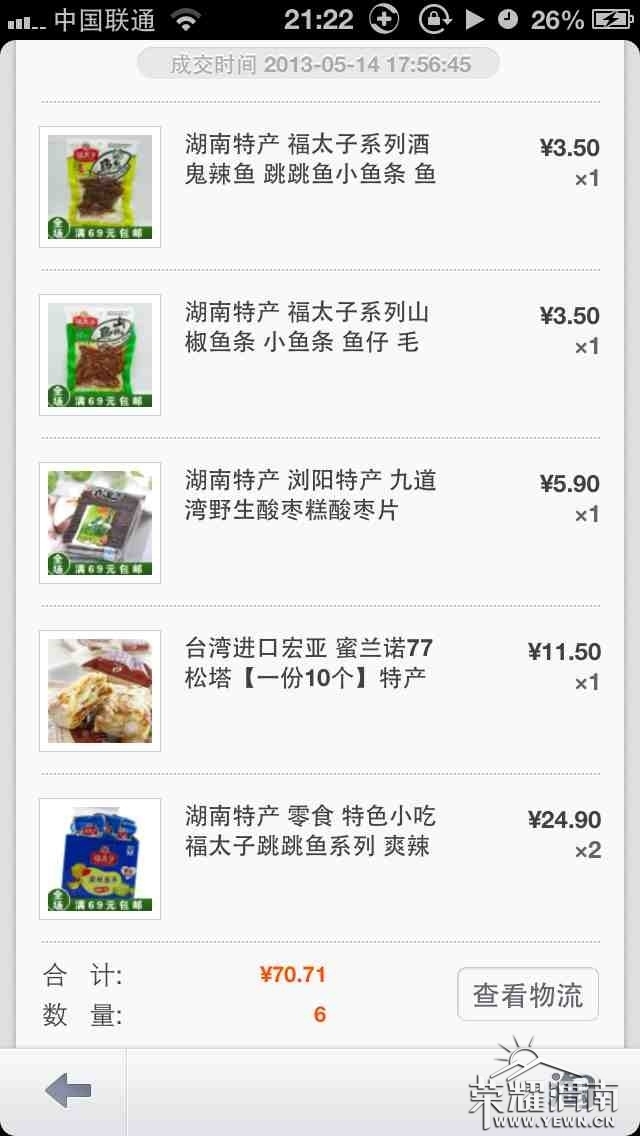View the 九道湾野生酸枣糕酸枣片 item
640x1136 pixels.
pos(310,496)
